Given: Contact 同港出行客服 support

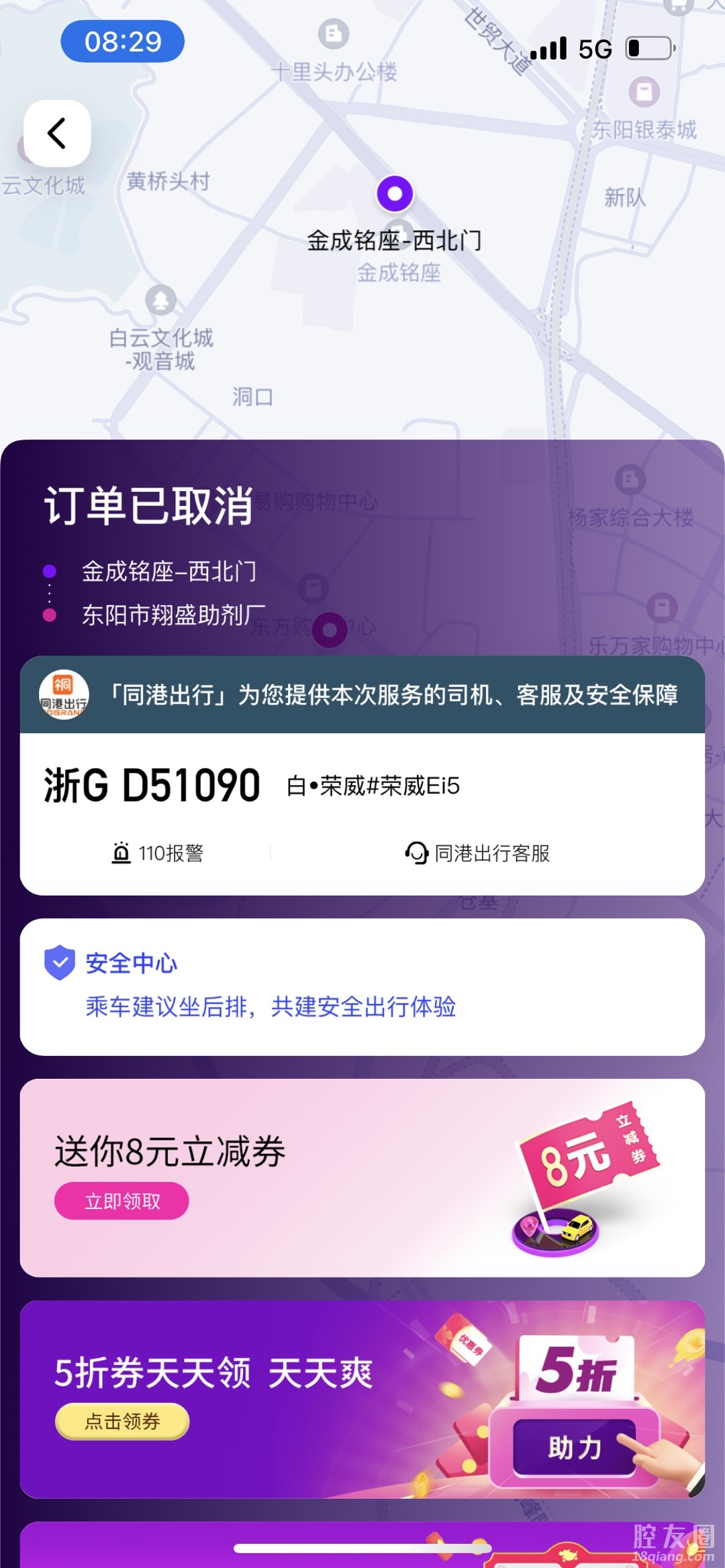Looking at the screenshot, I should click(x=477, y=853).
